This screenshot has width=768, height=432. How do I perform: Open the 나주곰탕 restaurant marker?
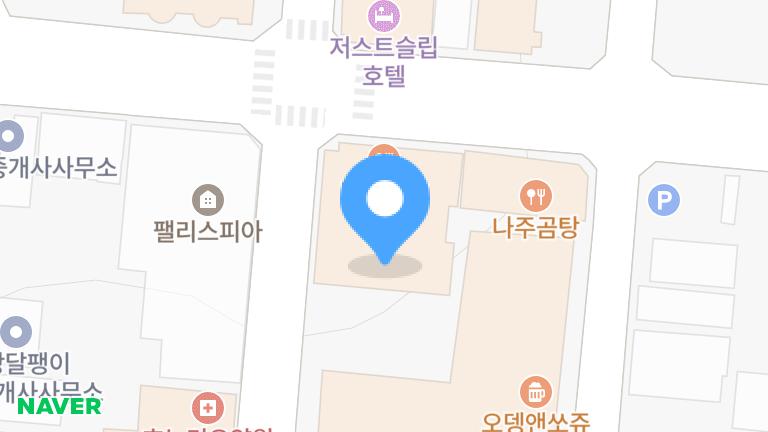pyautogui.click(x=537, y=195)
